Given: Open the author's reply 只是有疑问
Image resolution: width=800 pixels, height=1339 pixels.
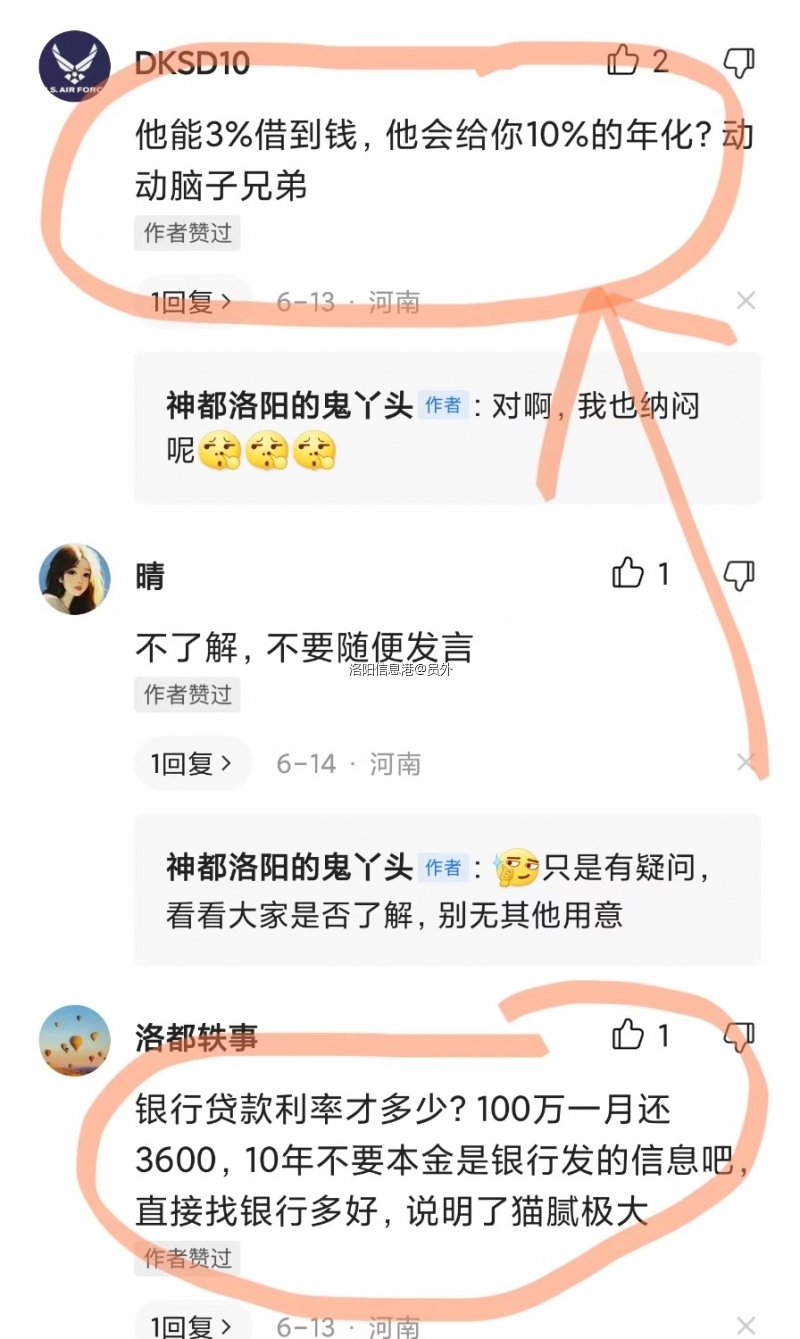Looking at the screenshot, I should (x=446, y=890).
